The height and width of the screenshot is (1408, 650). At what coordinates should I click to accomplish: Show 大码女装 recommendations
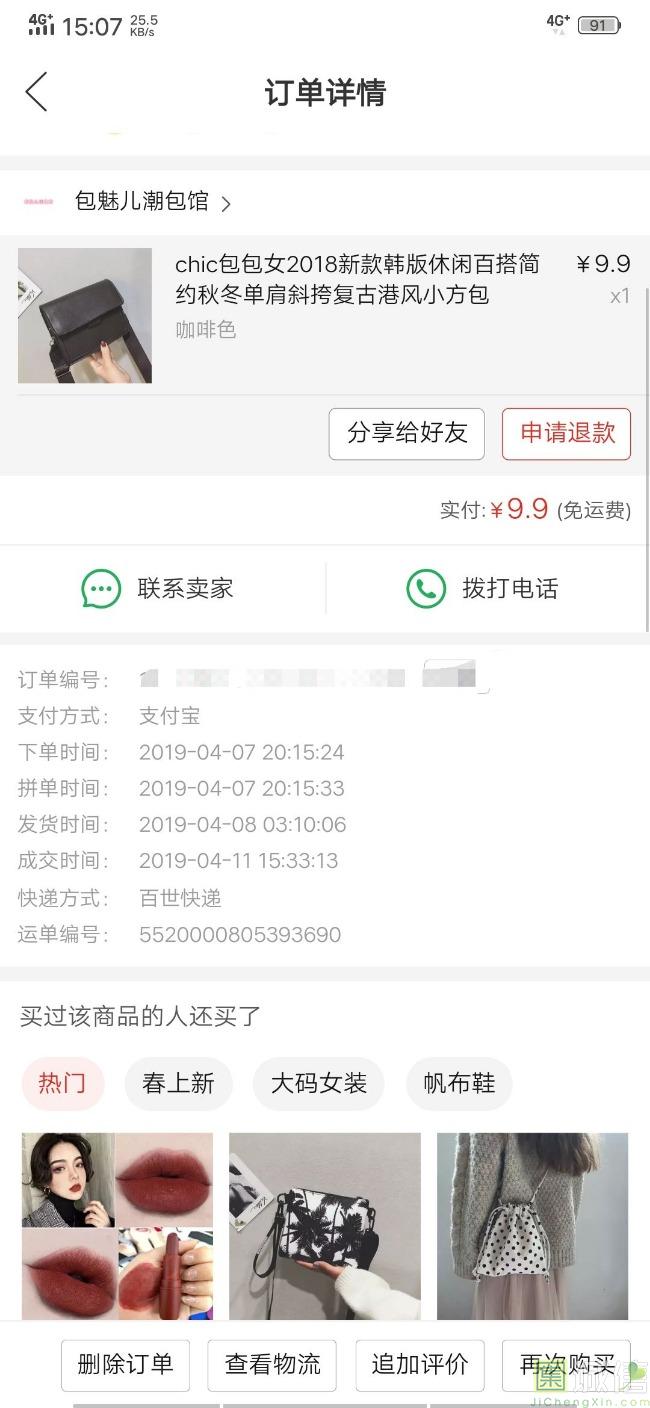pos(319,1083)
